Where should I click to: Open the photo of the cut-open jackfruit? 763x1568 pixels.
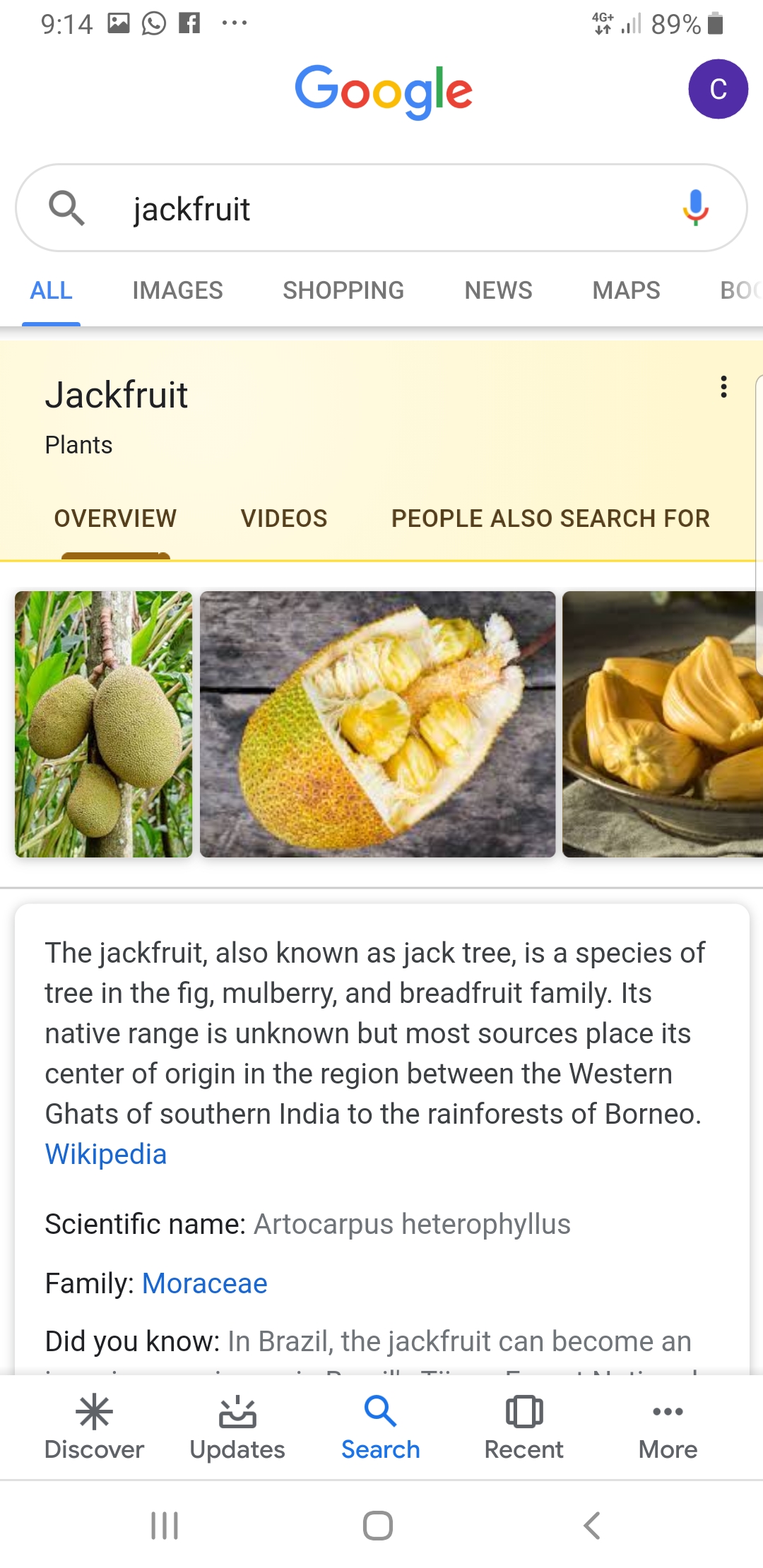tap(378, 724)
